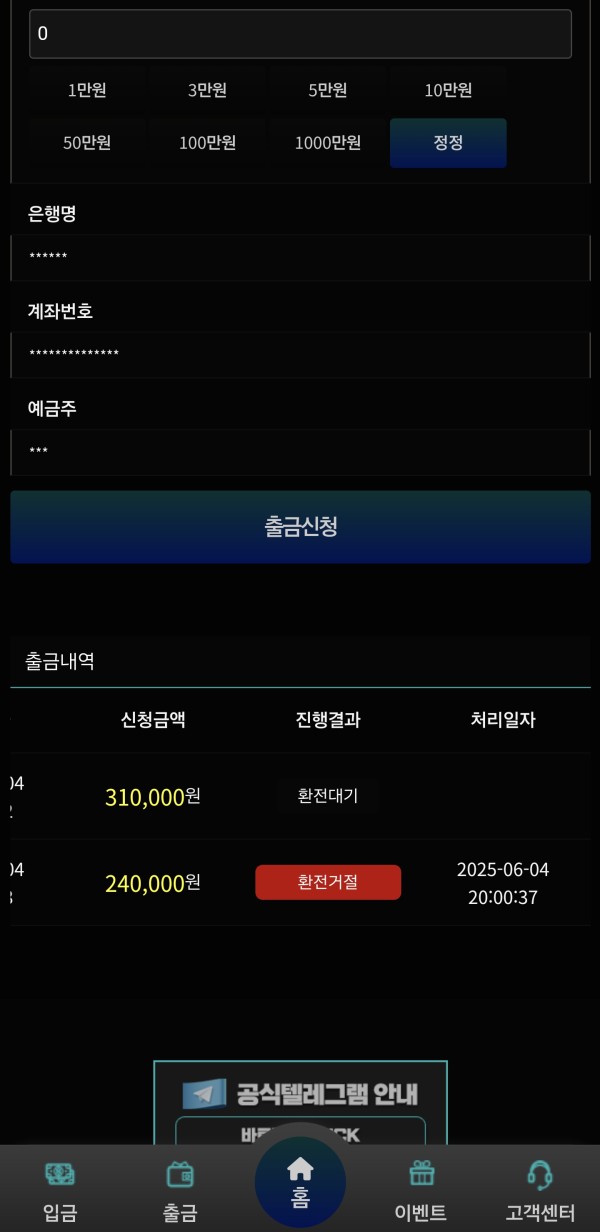The width and height of the screenshot is (600, 1232).
Task: Submit the 출금신청 withdrawal request
Action: coord(300,527)
